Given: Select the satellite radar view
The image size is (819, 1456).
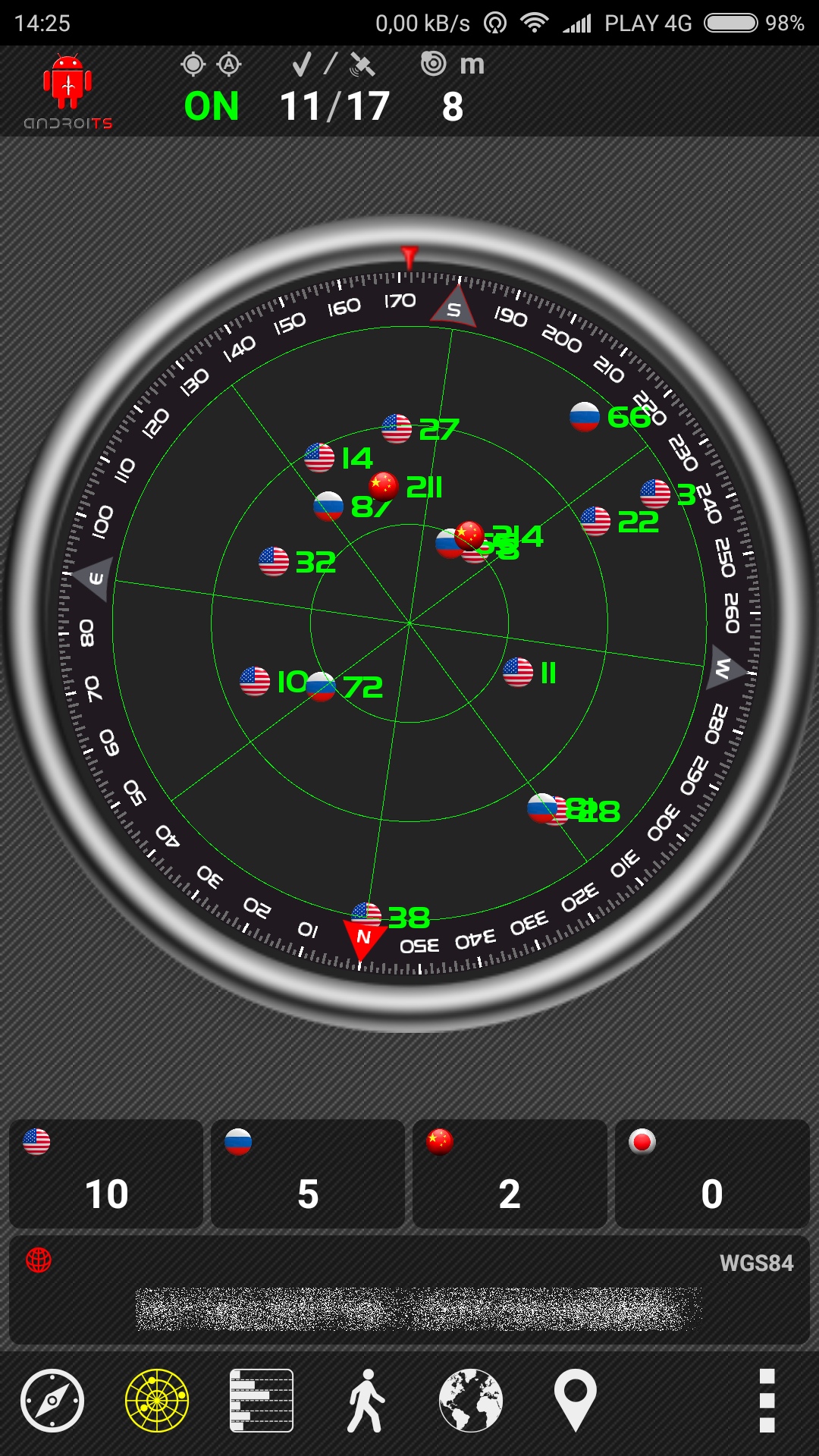Looking at the screenshot, I should point(157,1400).
